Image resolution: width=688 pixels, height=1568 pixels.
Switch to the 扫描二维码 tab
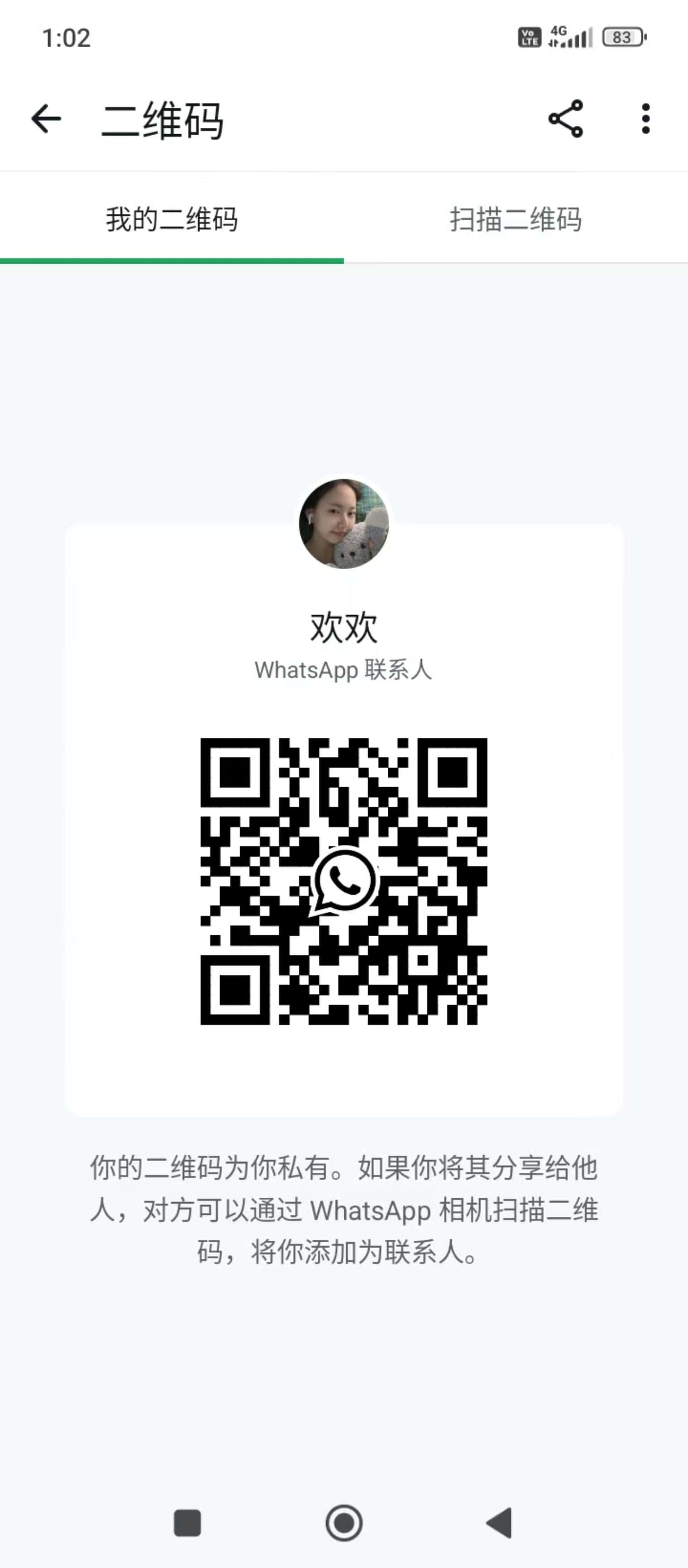click(x=516, y=219)
